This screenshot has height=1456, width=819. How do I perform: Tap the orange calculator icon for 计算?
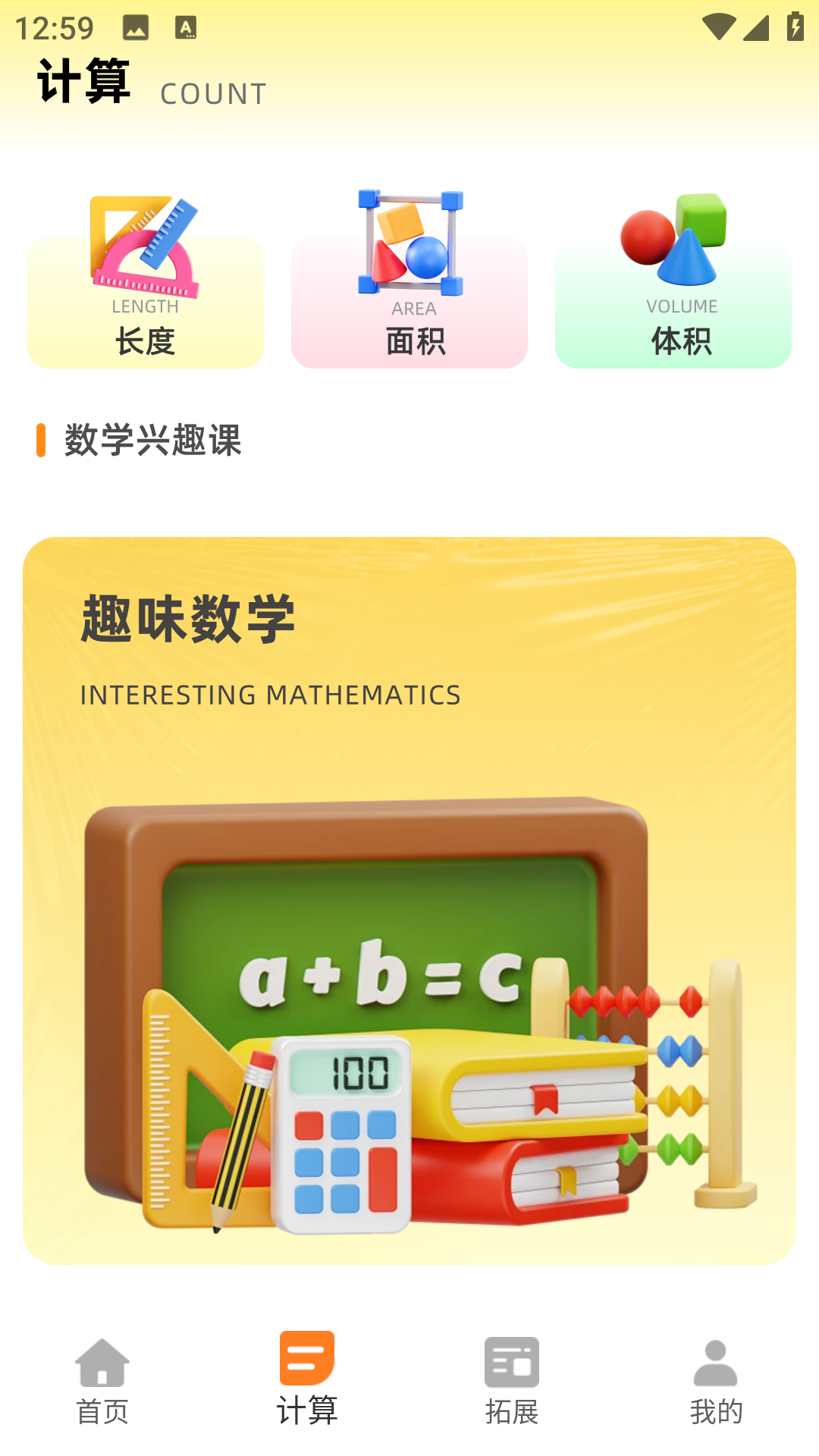[x=307, y=1360]
